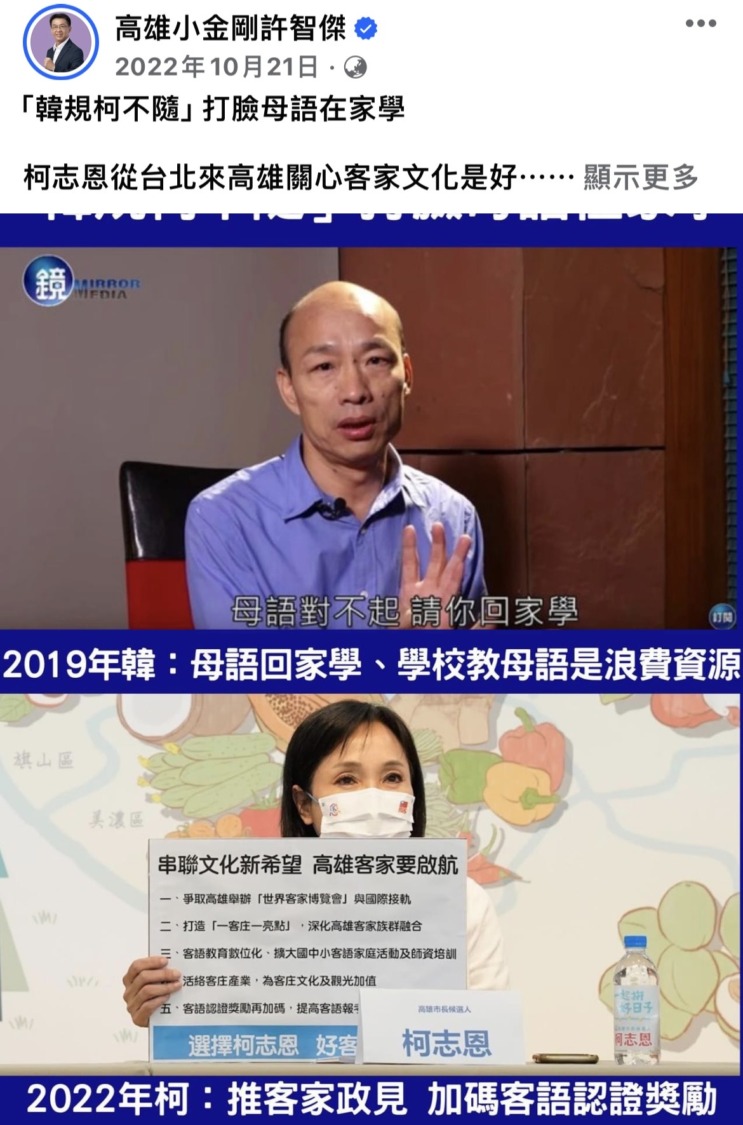The image size is (743, 1125).
Task: Open the 高雄小金剛許智傑 page name
Action: click(x=230, y=29)
